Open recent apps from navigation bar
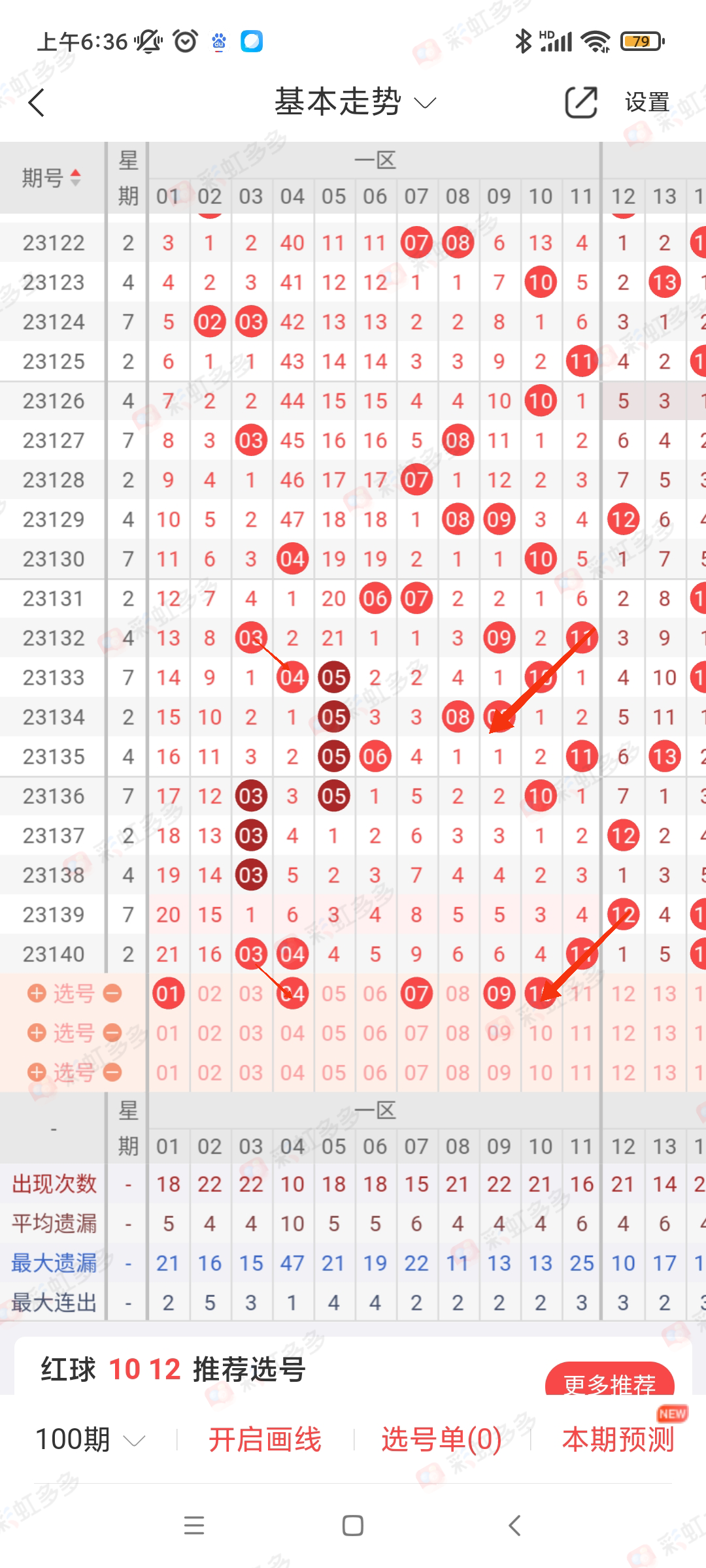Image resolution: width=706 pixels, height=1568 pixels. click(x=194, y=1526)
